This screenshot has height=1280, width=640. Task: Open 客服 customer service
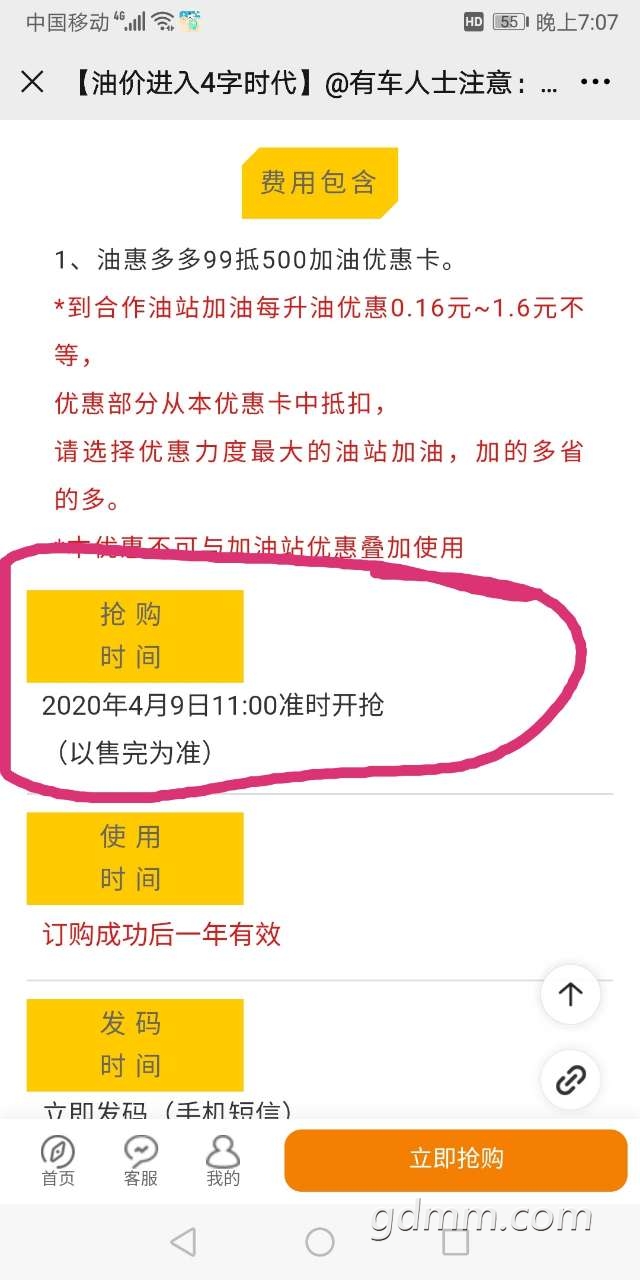[141, 1161]
